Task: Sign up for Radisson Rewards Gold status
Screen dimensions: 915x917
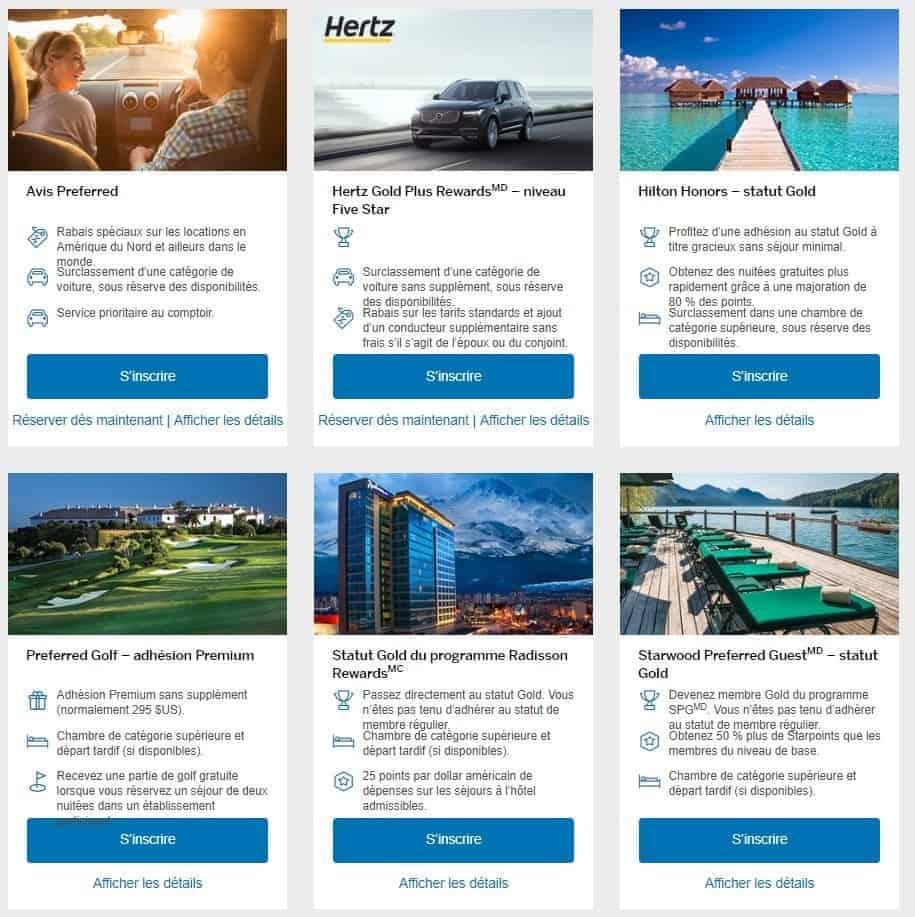Action: (453, 840)
